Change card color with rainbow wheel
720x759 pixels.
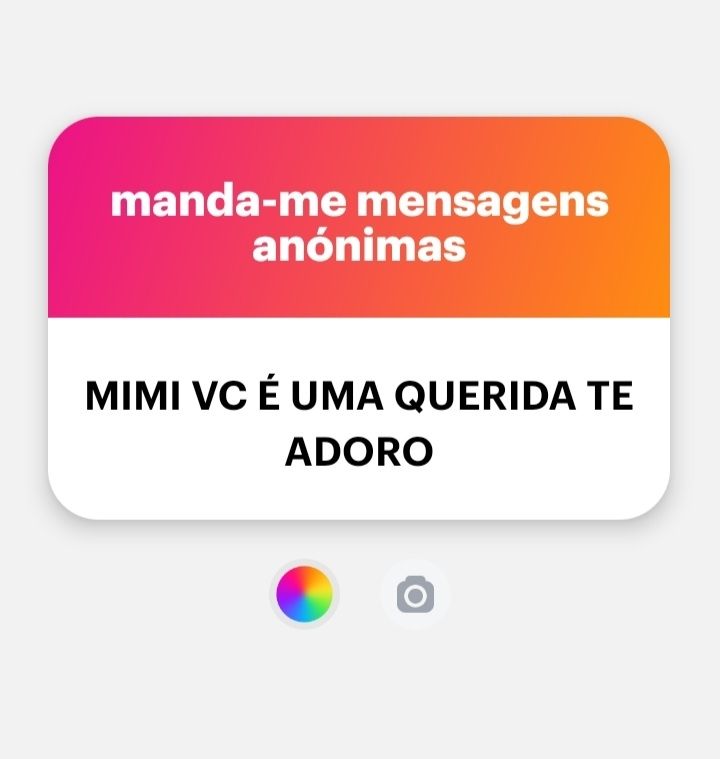(305, 595)
